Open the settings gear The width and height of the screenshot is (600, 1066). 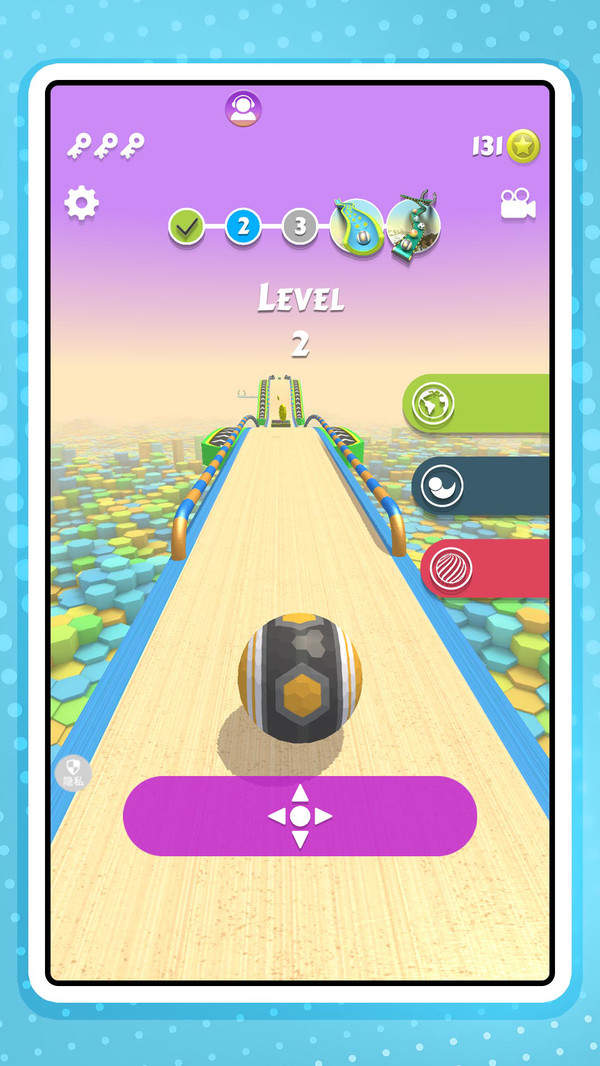81,204
